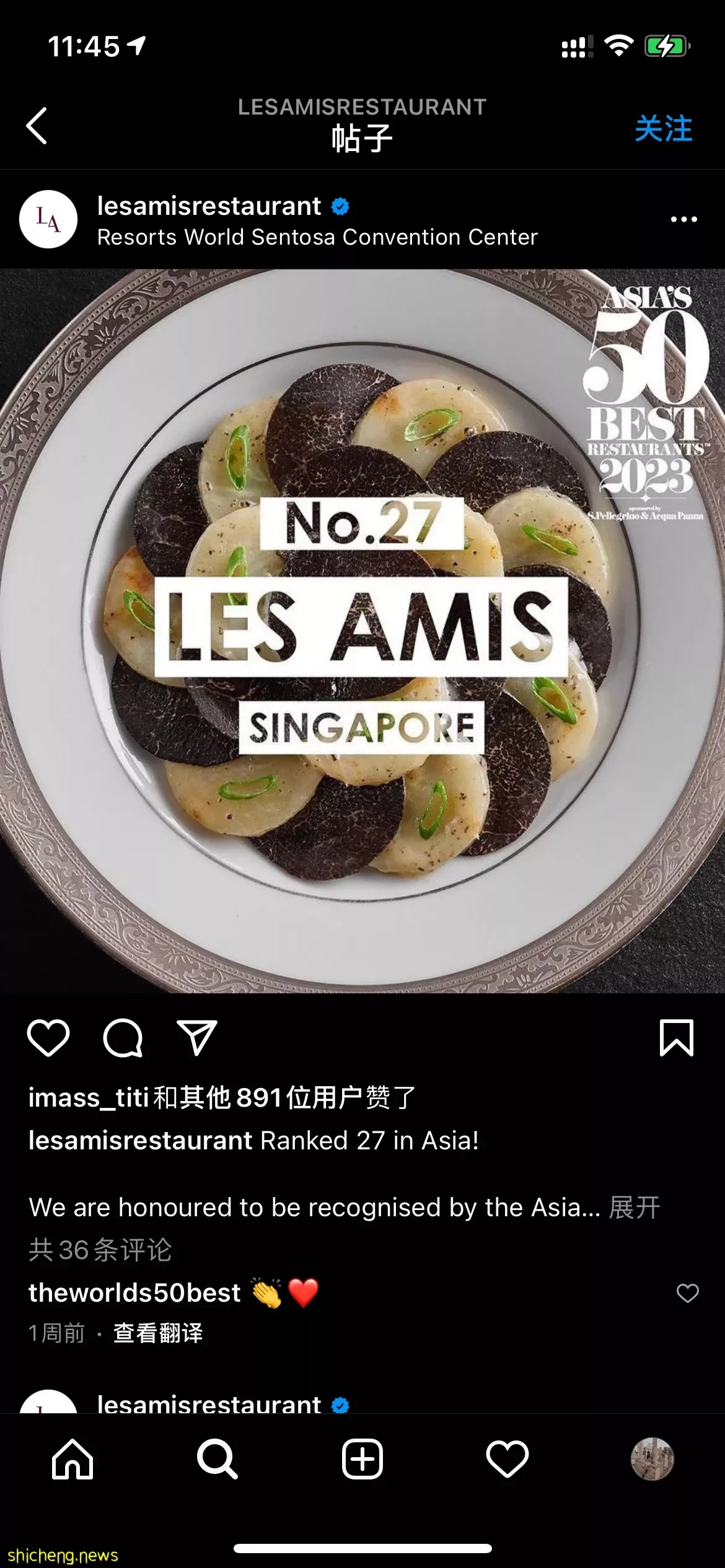Go to my profile tab
This screenshot has width=725, height=1568.
pos(652,1459)
